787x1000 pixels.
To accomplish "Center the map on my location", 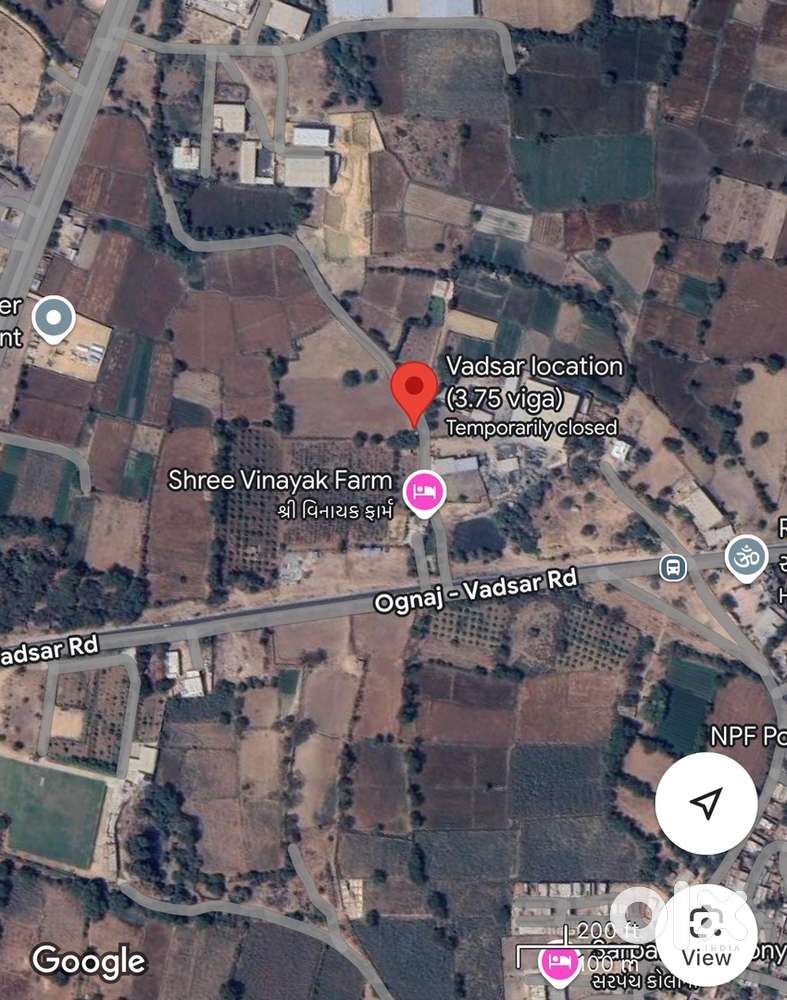I will (x=706, y=803).
